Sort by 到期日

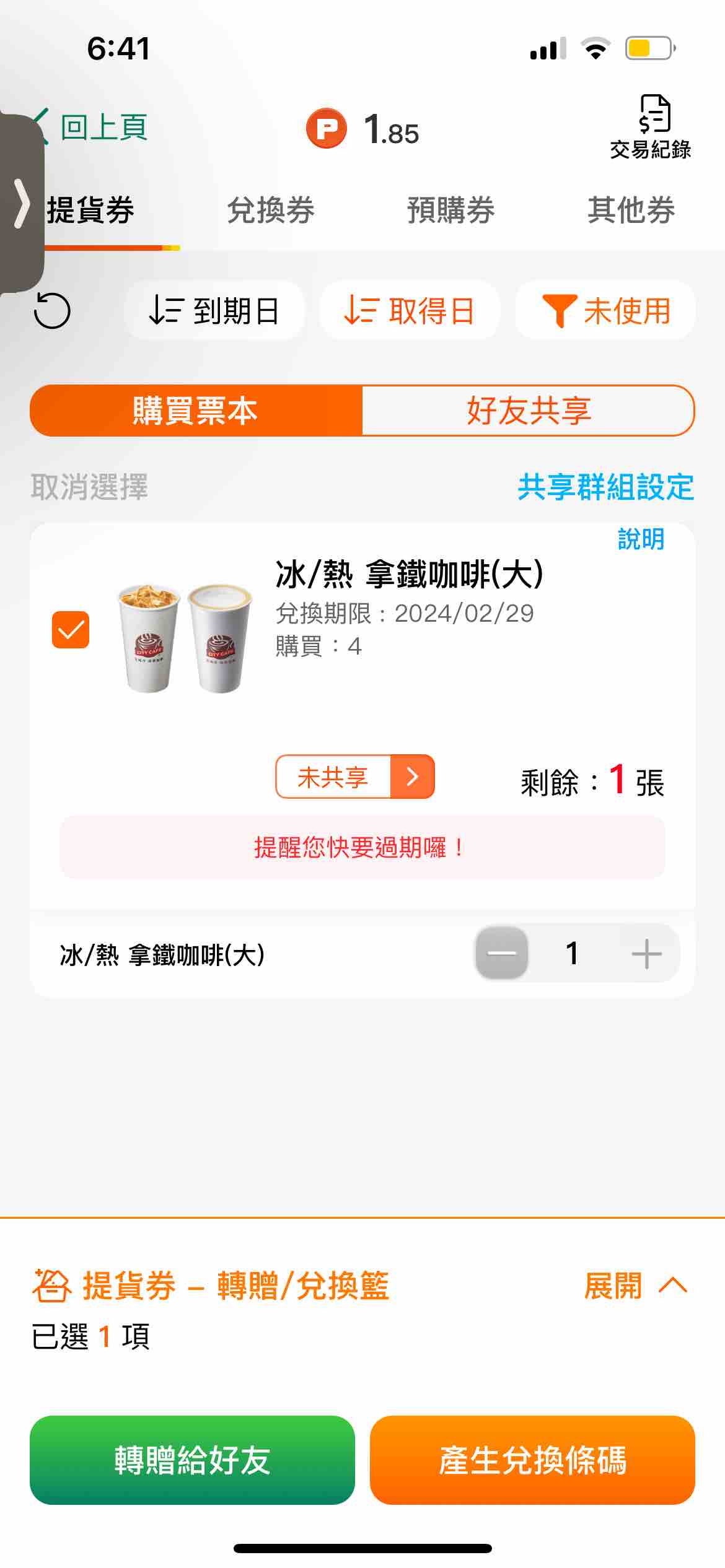[214, 310]
